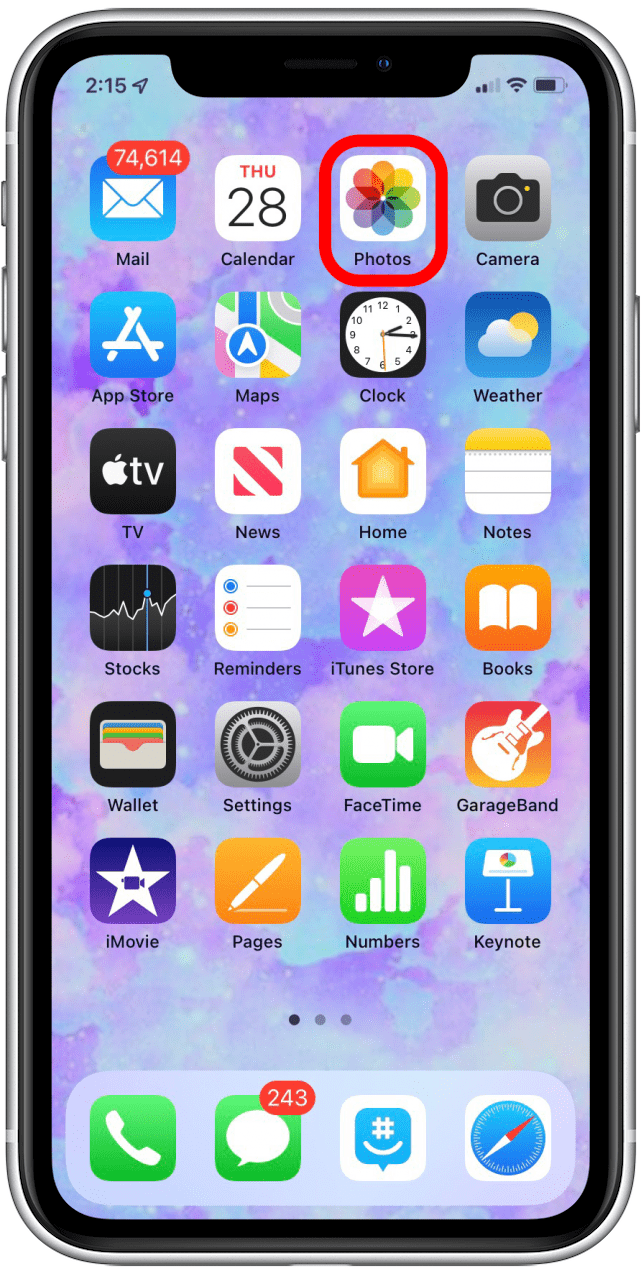Open the Photos app
Screen dimensions: 642x1274
tap(383, 198)
